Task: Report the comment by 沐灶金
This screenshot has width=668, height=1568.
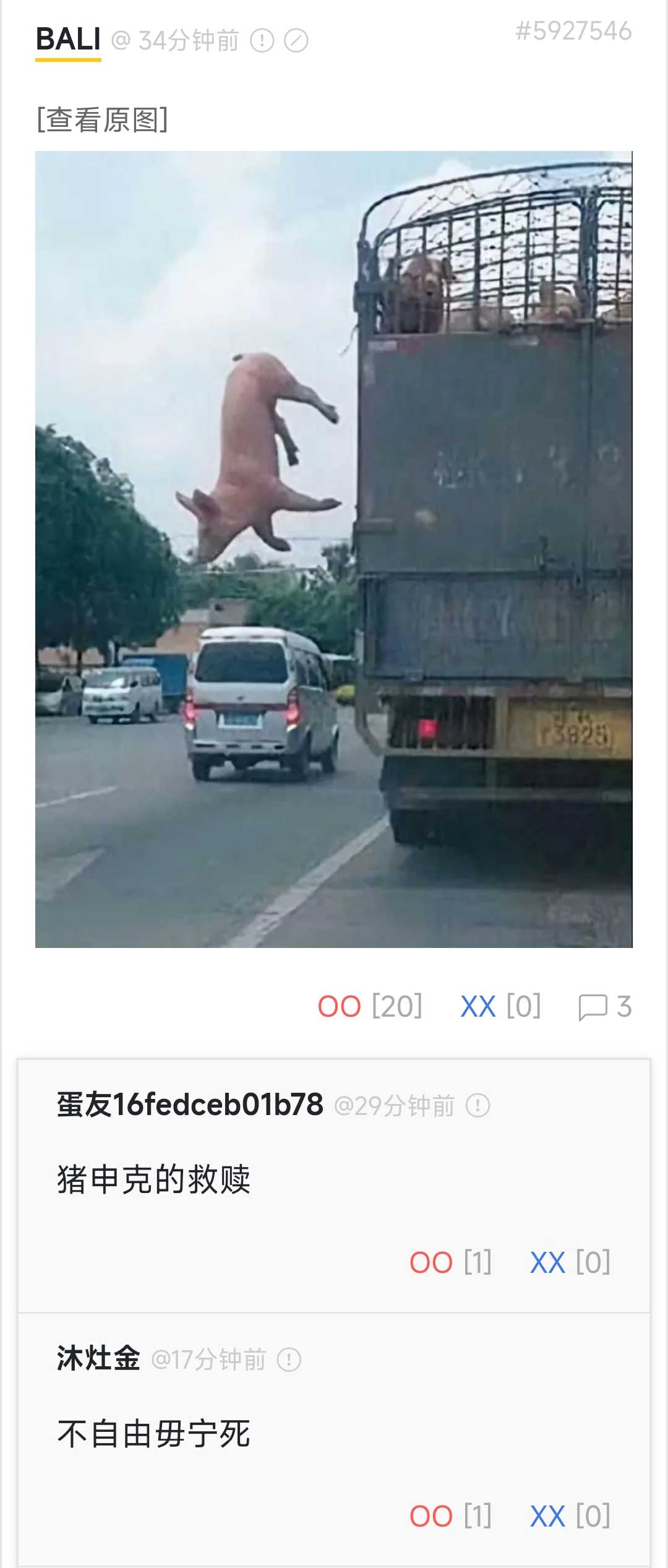Action: pos(289,1359)
